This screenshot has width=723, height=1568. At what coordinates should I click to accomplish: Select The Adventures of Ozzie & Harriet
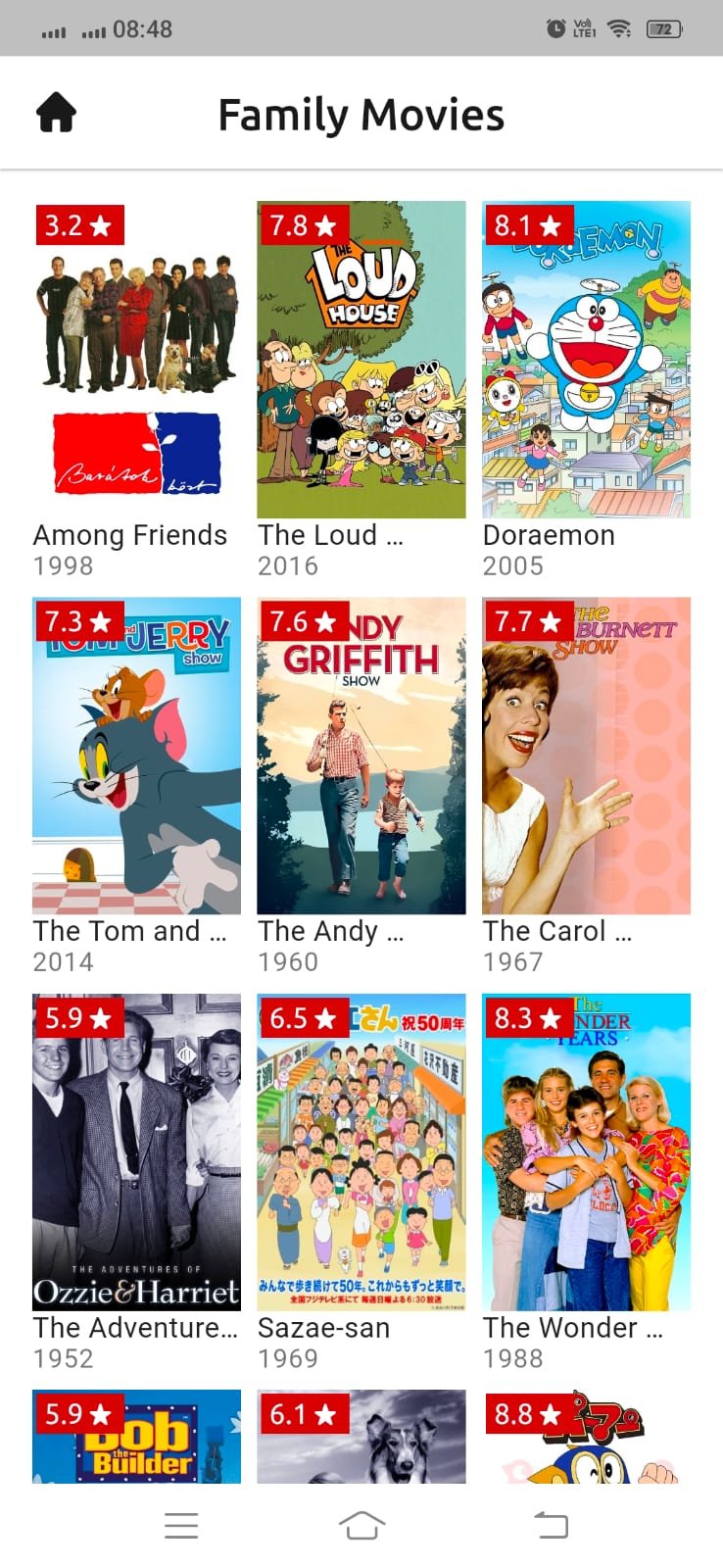point(136,1151)
